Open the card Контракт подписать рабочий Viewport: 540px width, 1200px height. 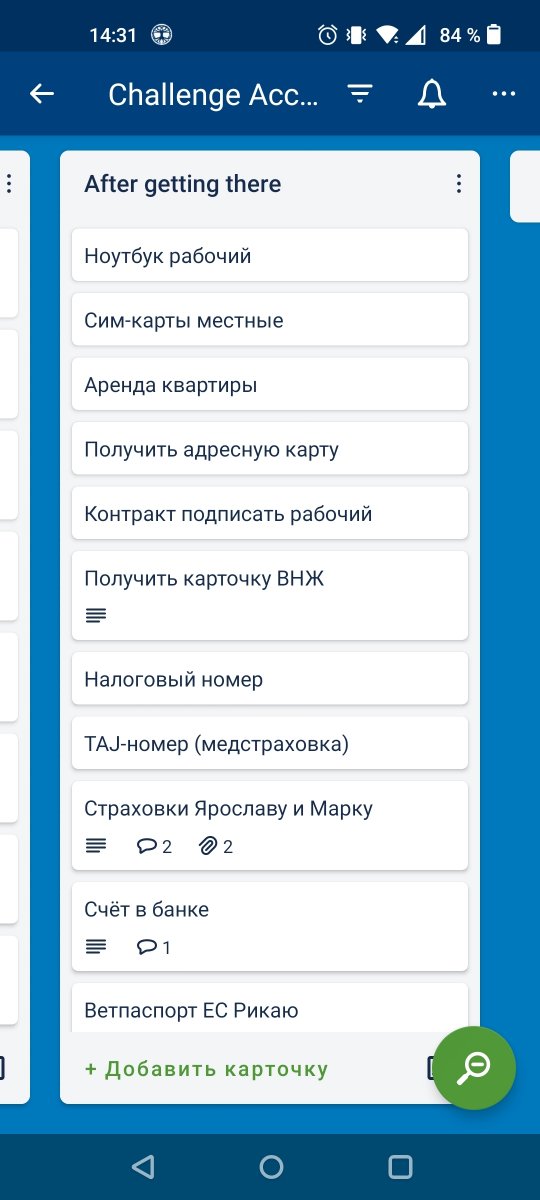[x=270, y=513]
